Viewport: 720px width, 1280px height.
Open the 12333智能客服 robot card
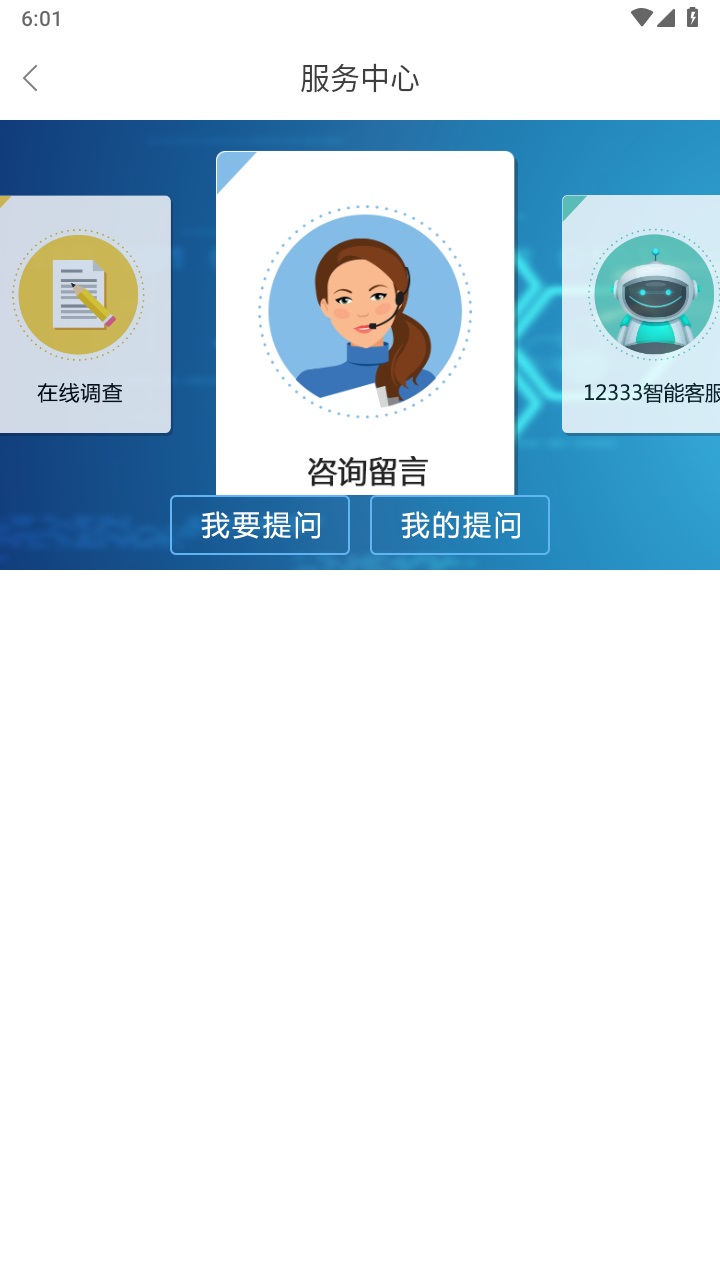(x=645, y=315)
